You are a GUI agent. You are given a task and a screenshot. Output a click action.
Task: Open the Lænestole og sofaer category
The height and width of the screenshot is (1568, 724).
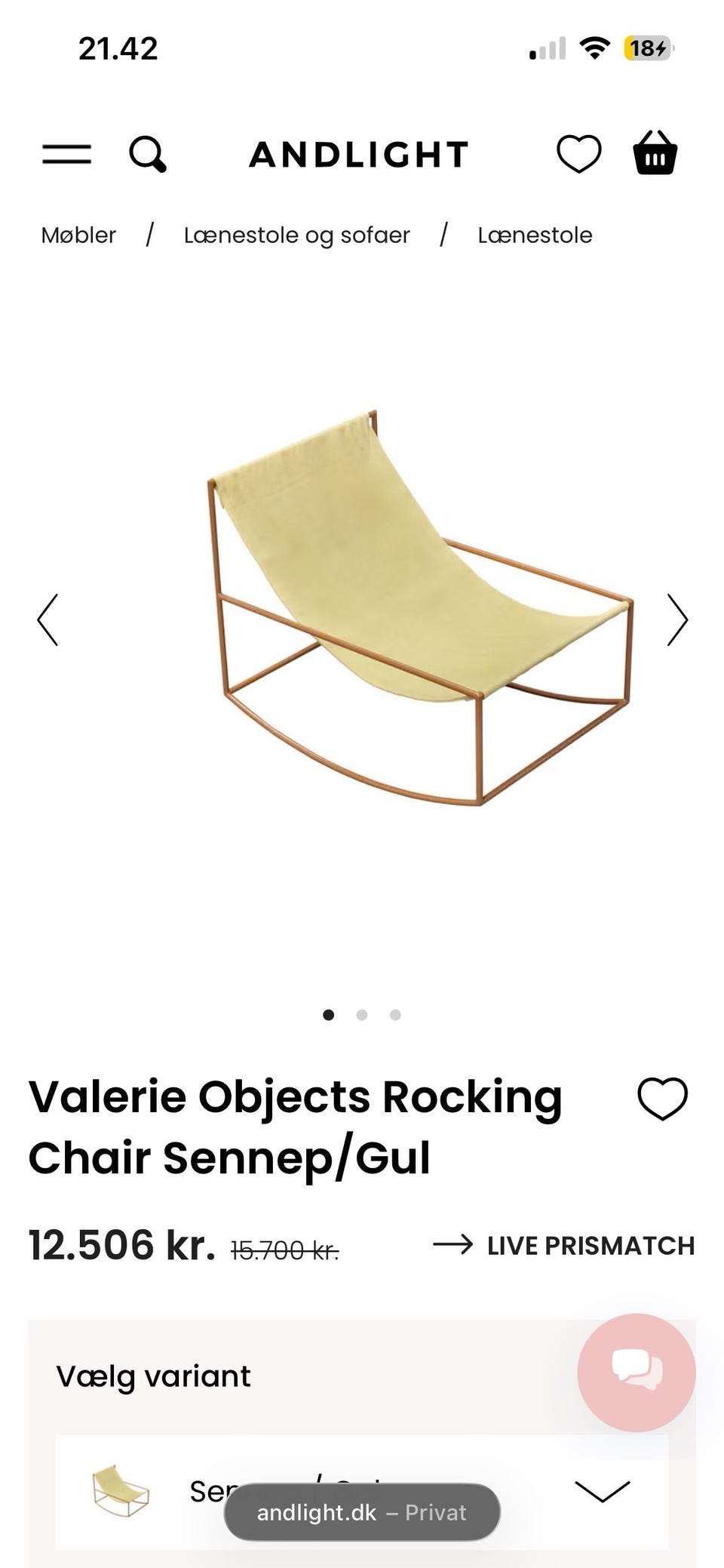pyautogui.click(x=297, y=235)
